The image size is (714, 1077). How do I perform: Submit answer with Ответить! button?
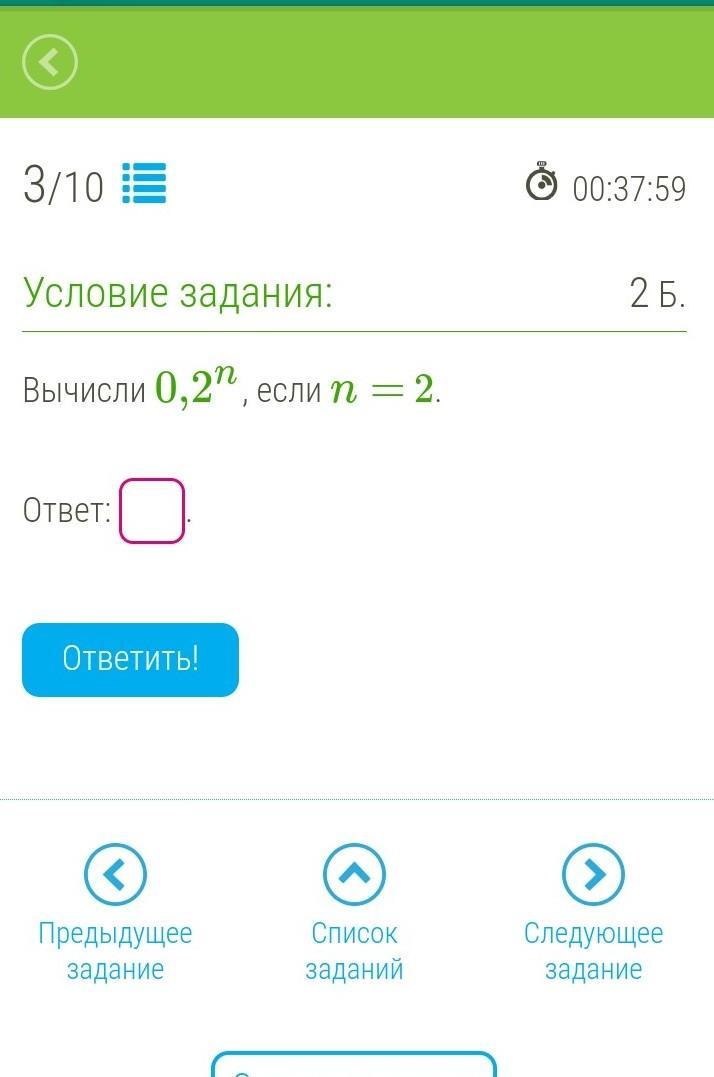pyautogui.click(x=130, y=659)
